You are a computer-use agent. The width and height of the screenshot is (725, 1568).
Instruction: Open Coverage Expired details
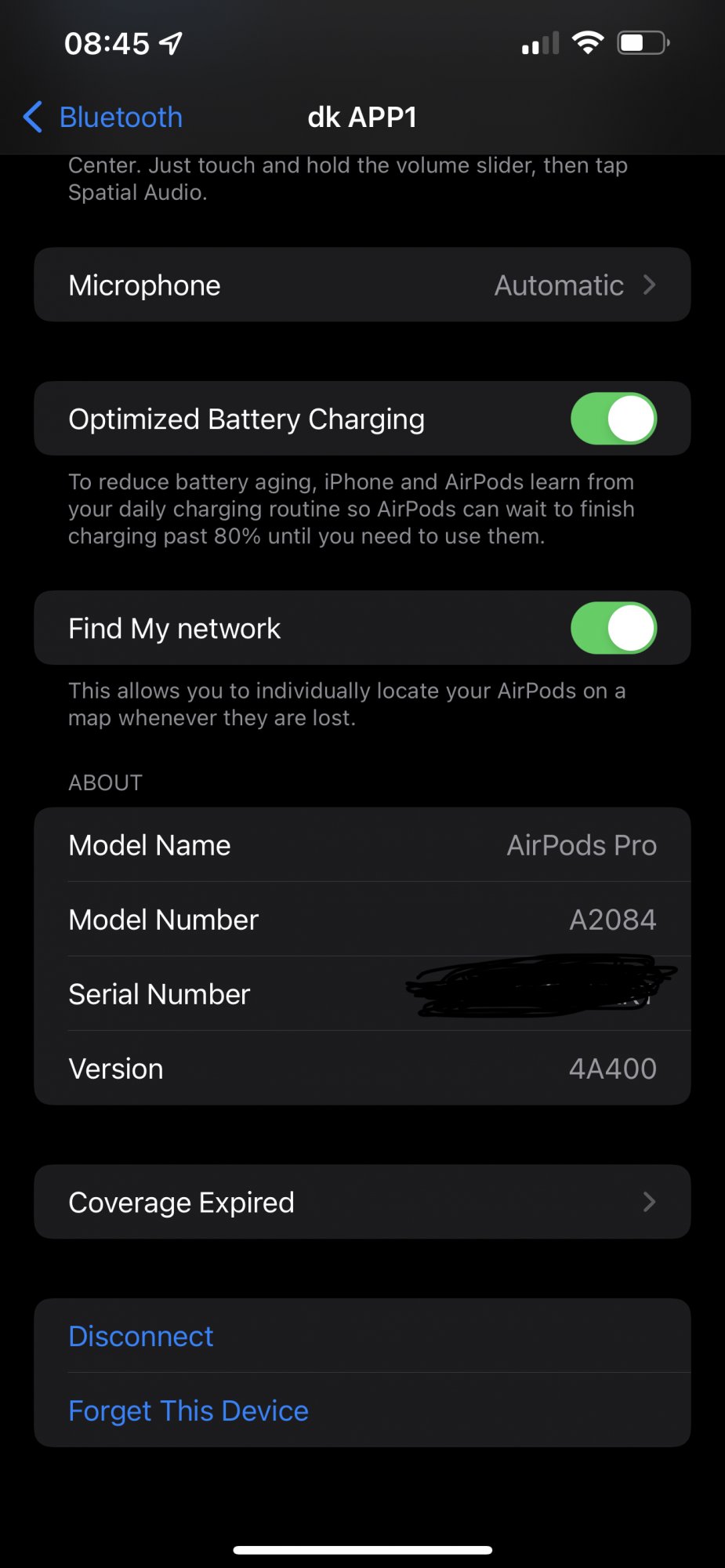click(361, 1202)
